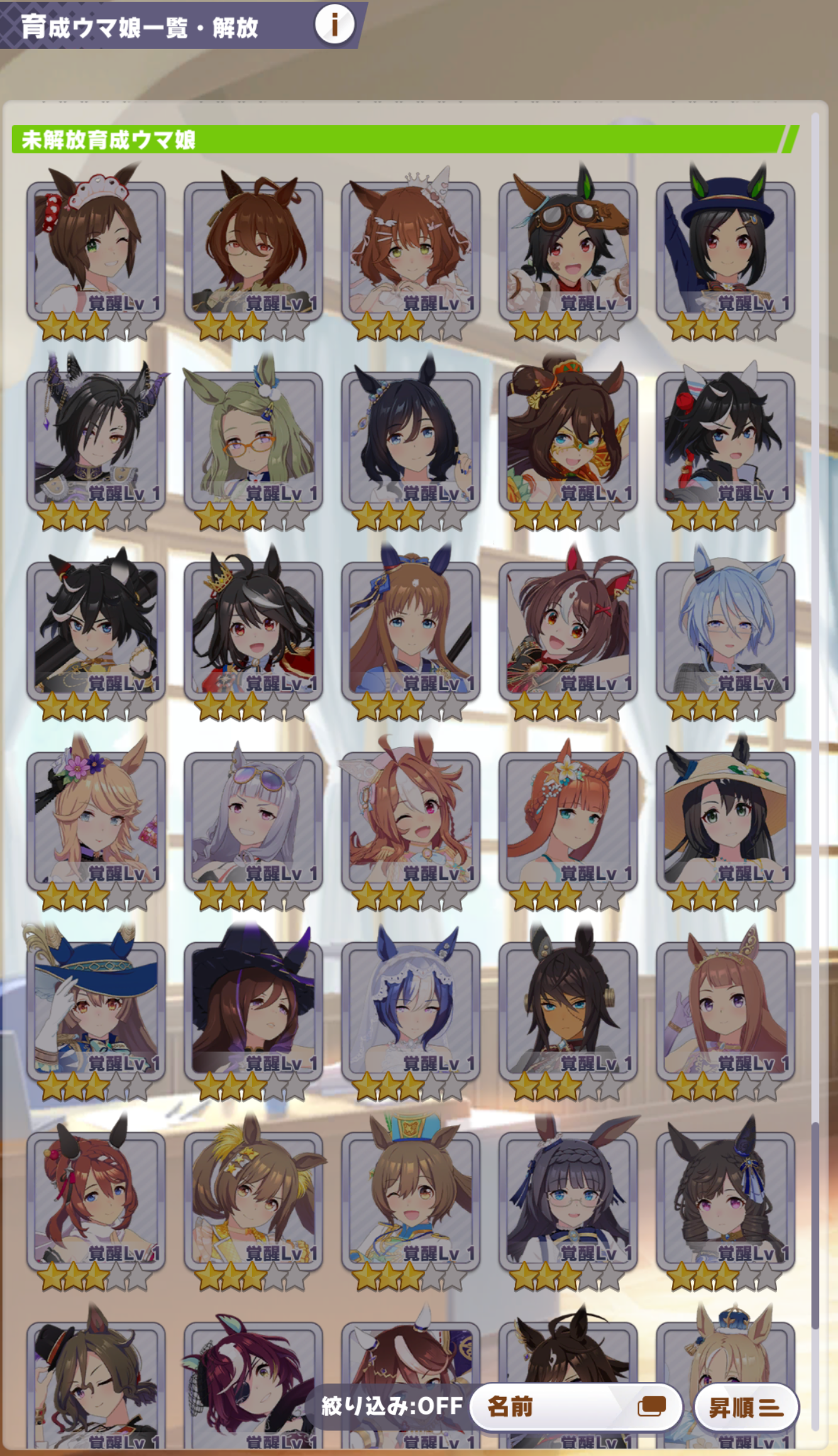Choose the character with the green square hat

[411, 1201]
